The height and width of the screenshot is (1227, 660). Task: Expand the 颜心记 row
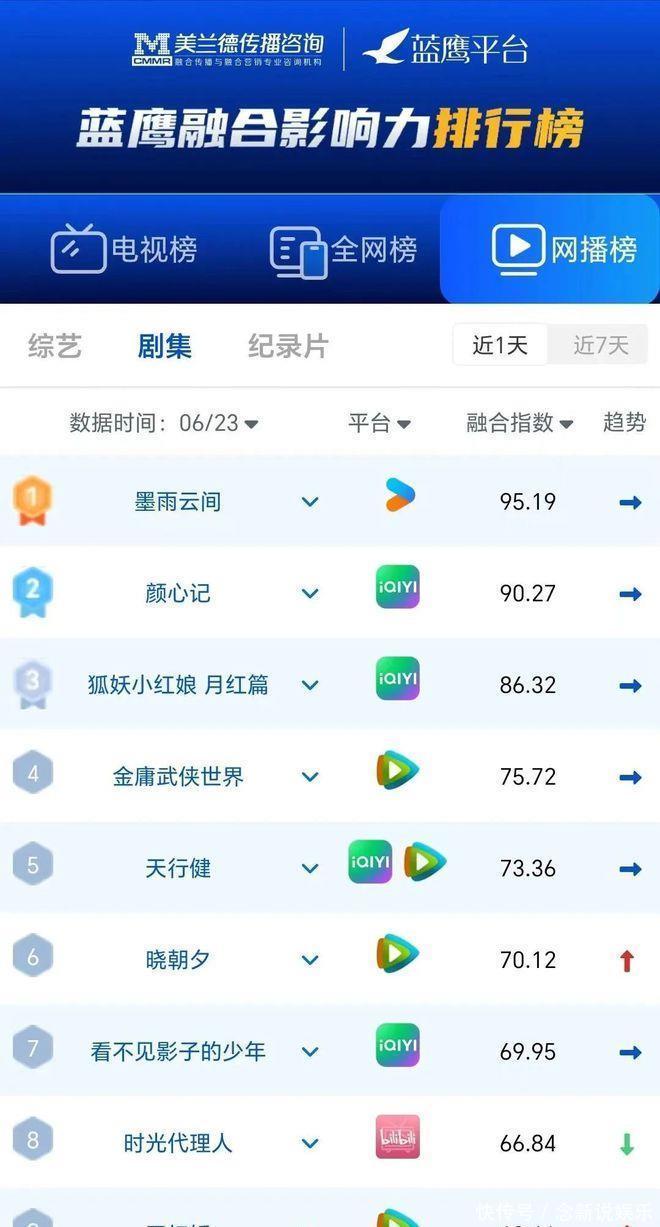[x=310, y=594]
